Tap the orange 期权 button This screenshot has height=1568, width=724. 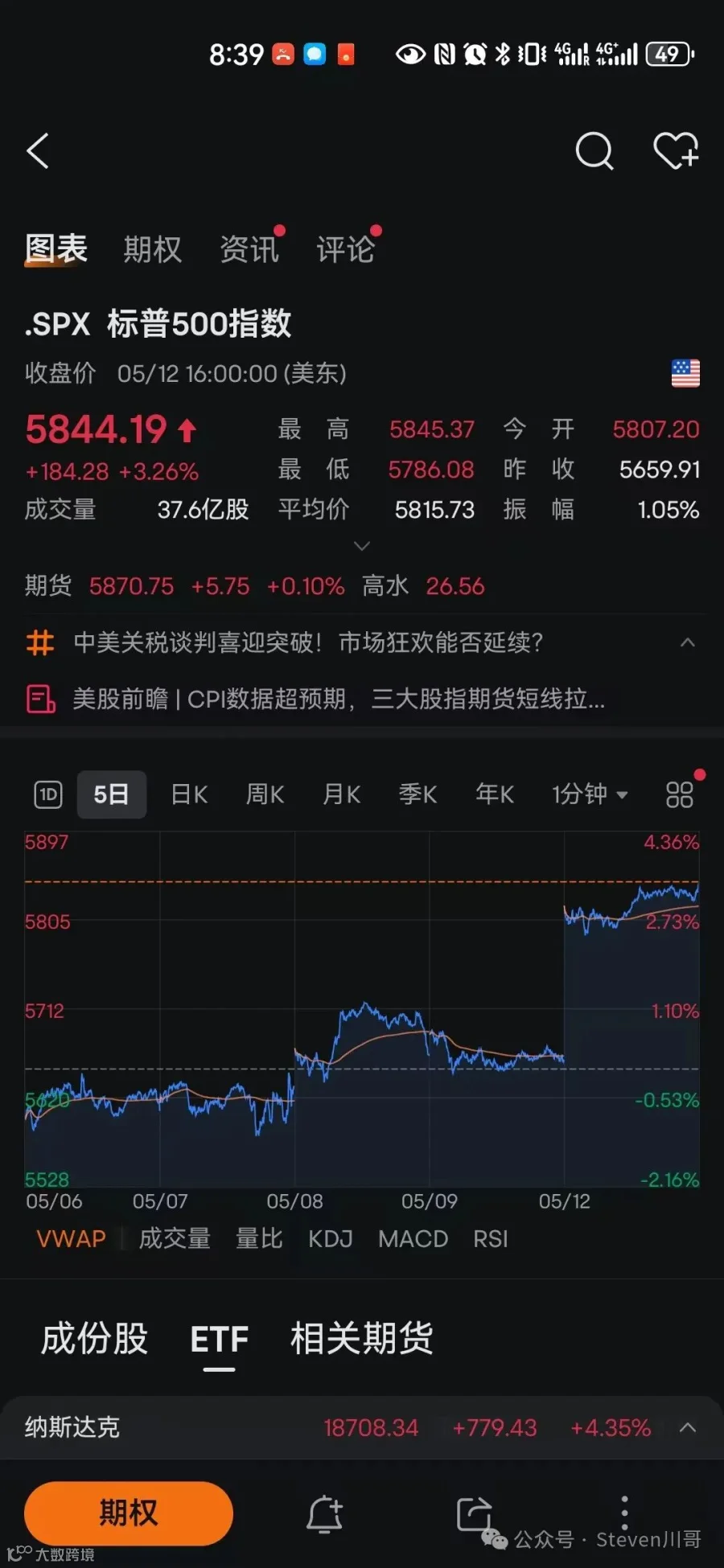pos(129,1513)
